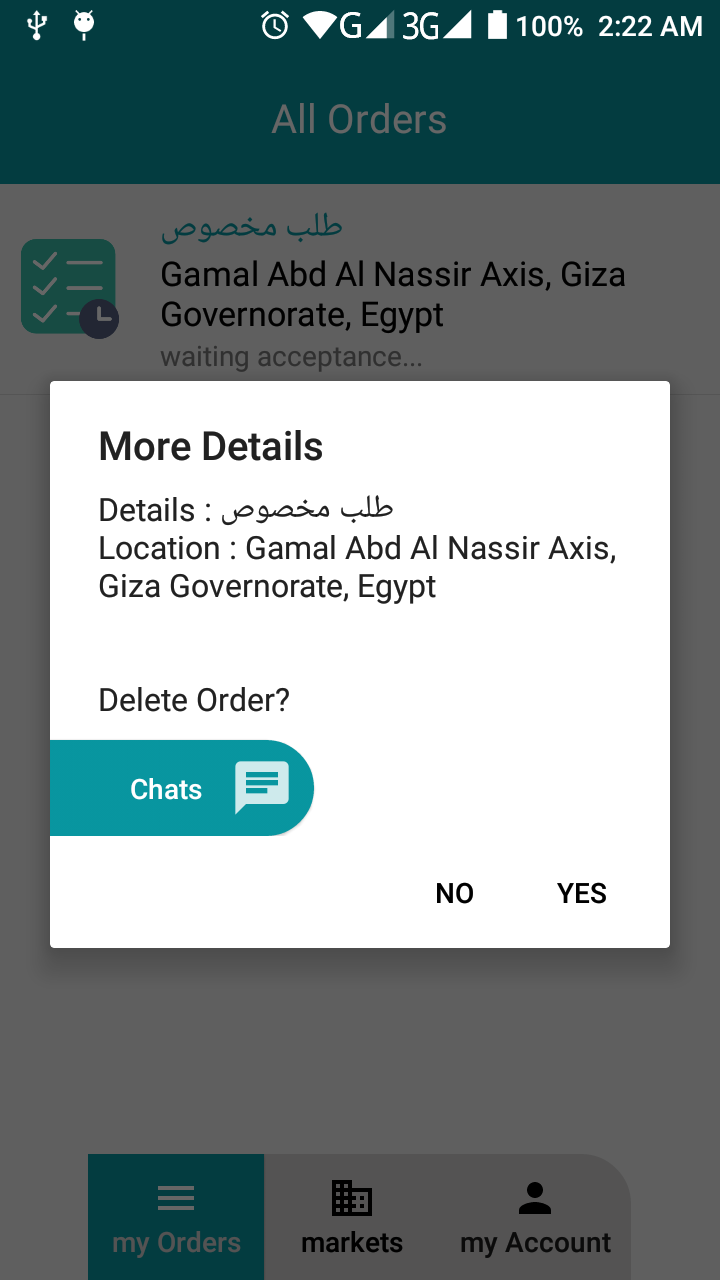Open Chats from the order details

pyautogui.click(x=182, y=788)
